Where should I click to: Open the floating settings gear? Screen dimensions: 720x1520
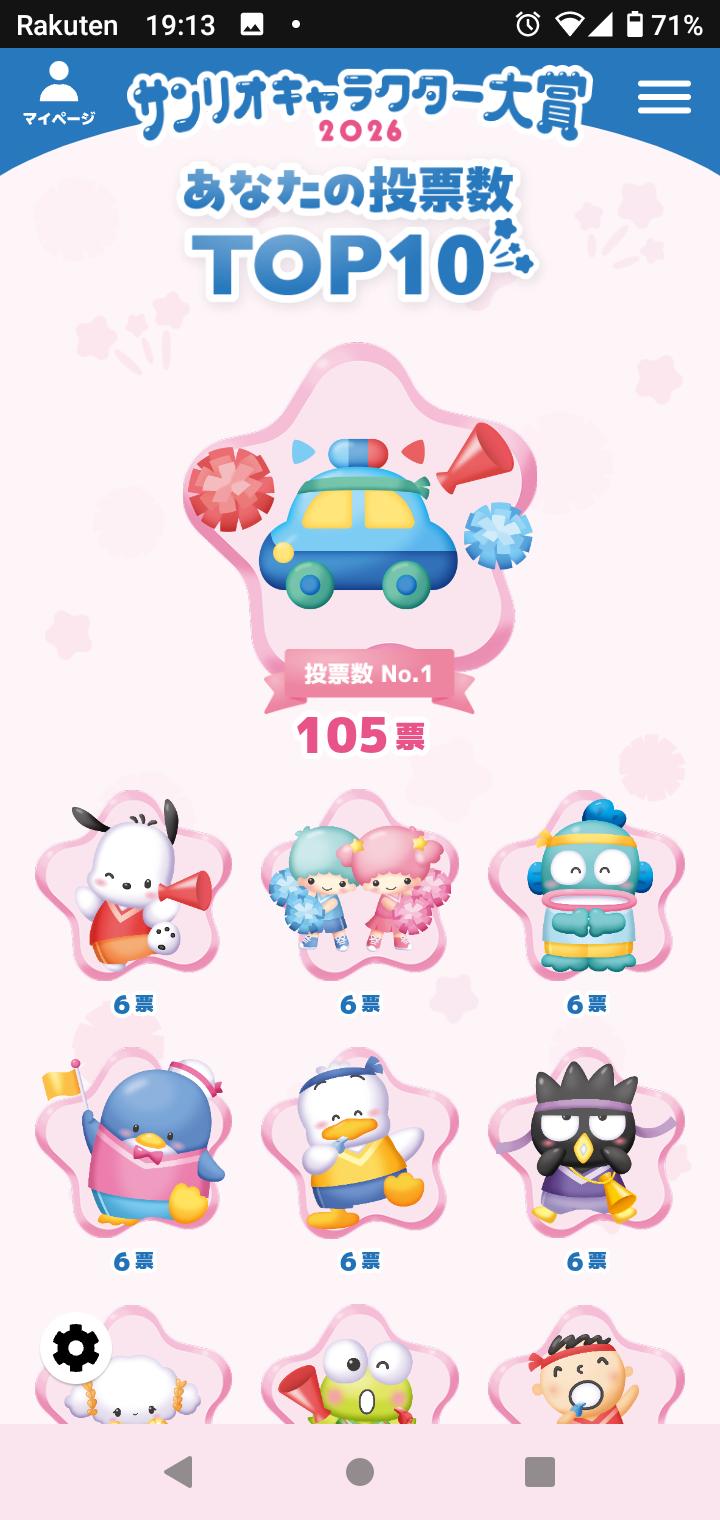pyautogui.click(x=76, y=1348)
